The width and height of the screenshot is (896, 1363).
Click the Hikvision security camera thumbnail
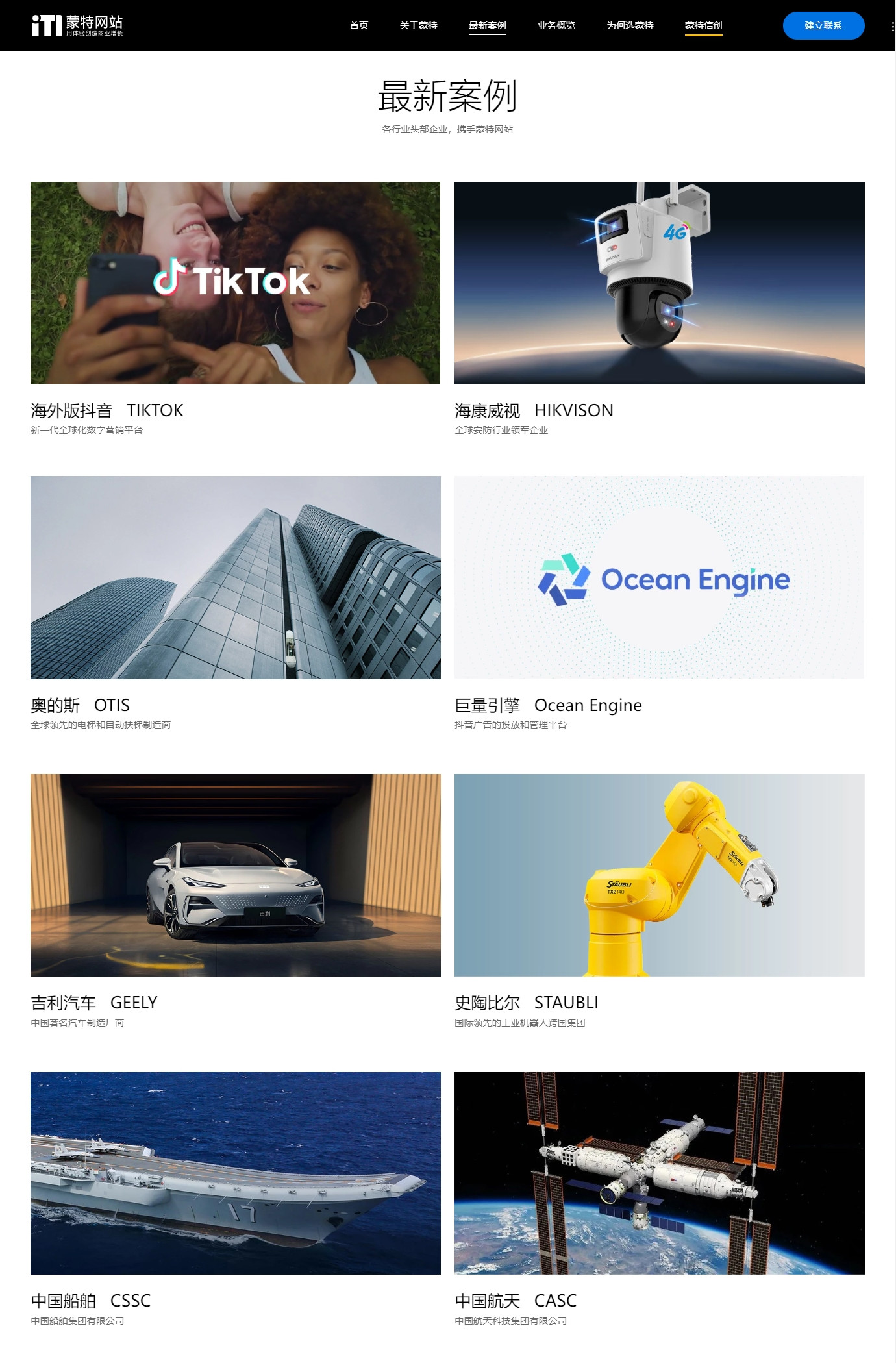point(661,282)
